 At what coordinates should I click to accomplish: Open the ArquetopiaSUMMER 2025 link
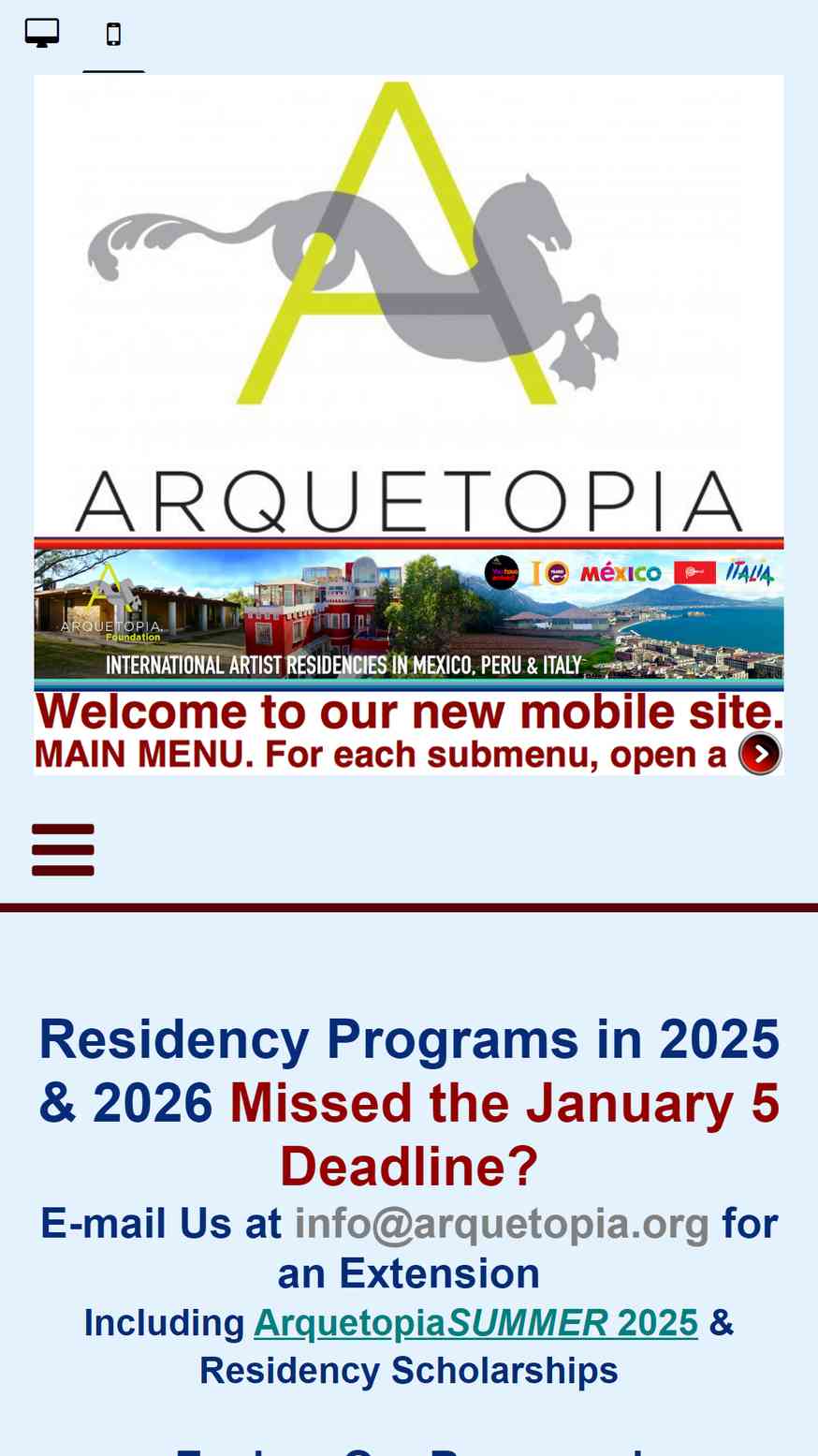coord(475,1322)
